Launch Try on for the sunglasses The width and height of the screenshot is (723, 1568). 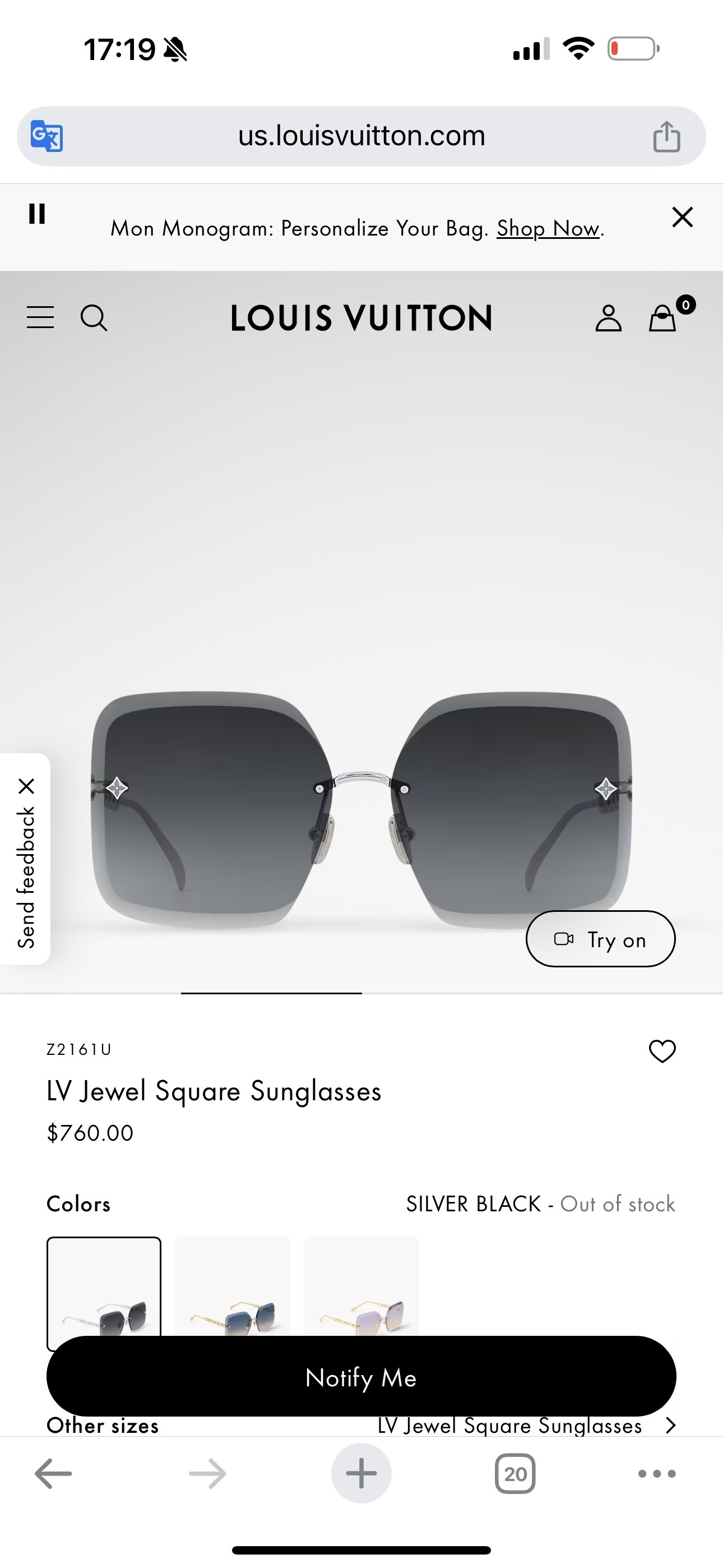(600, 939)
